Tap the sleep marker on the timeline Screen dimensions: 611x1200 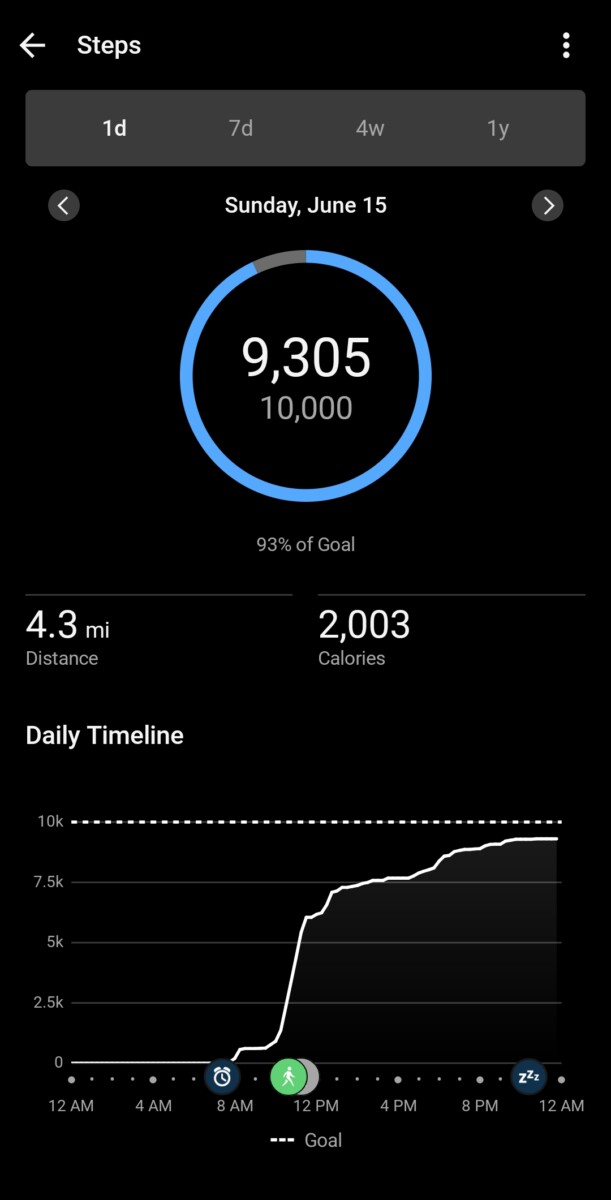pos(529,1077)
